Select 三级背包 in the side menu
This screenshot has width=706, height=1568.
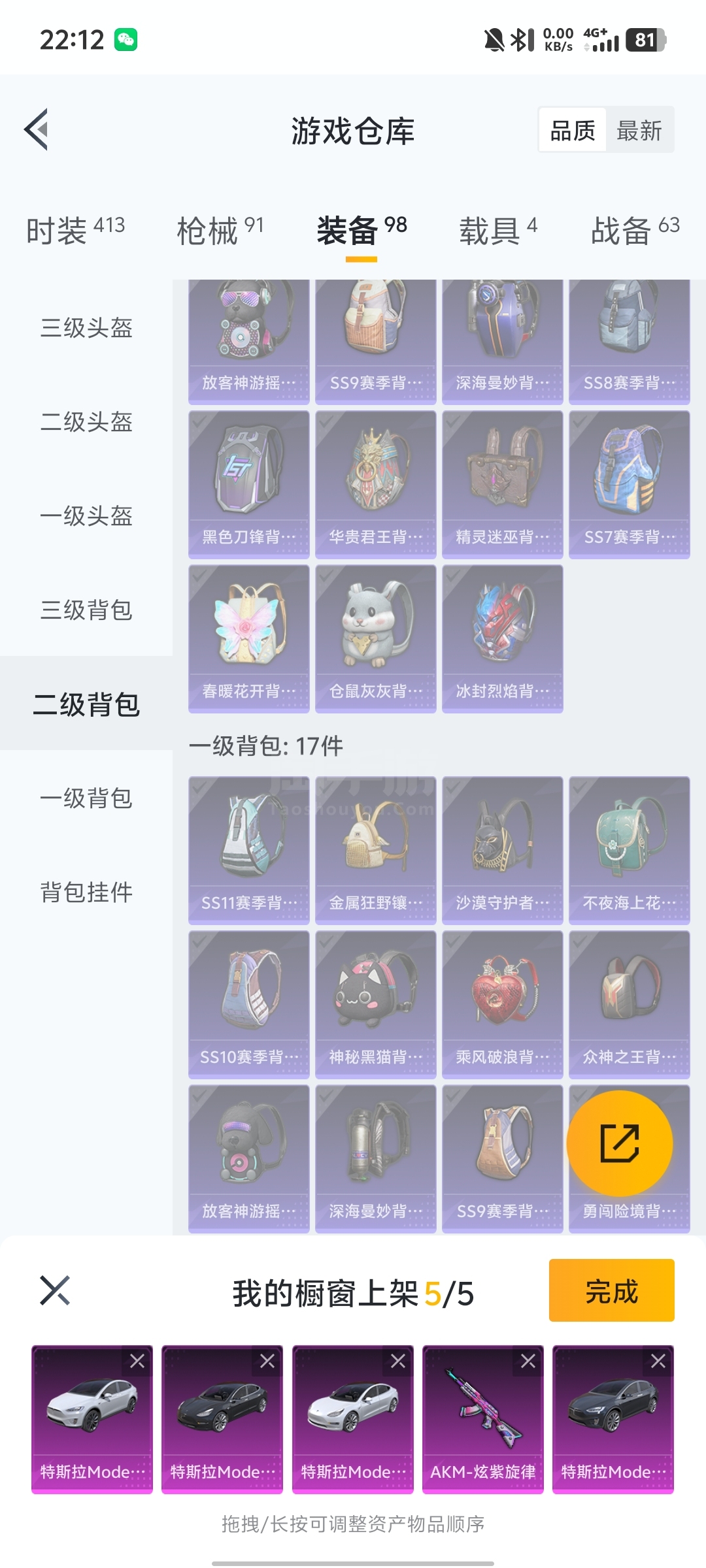(86, 610)
